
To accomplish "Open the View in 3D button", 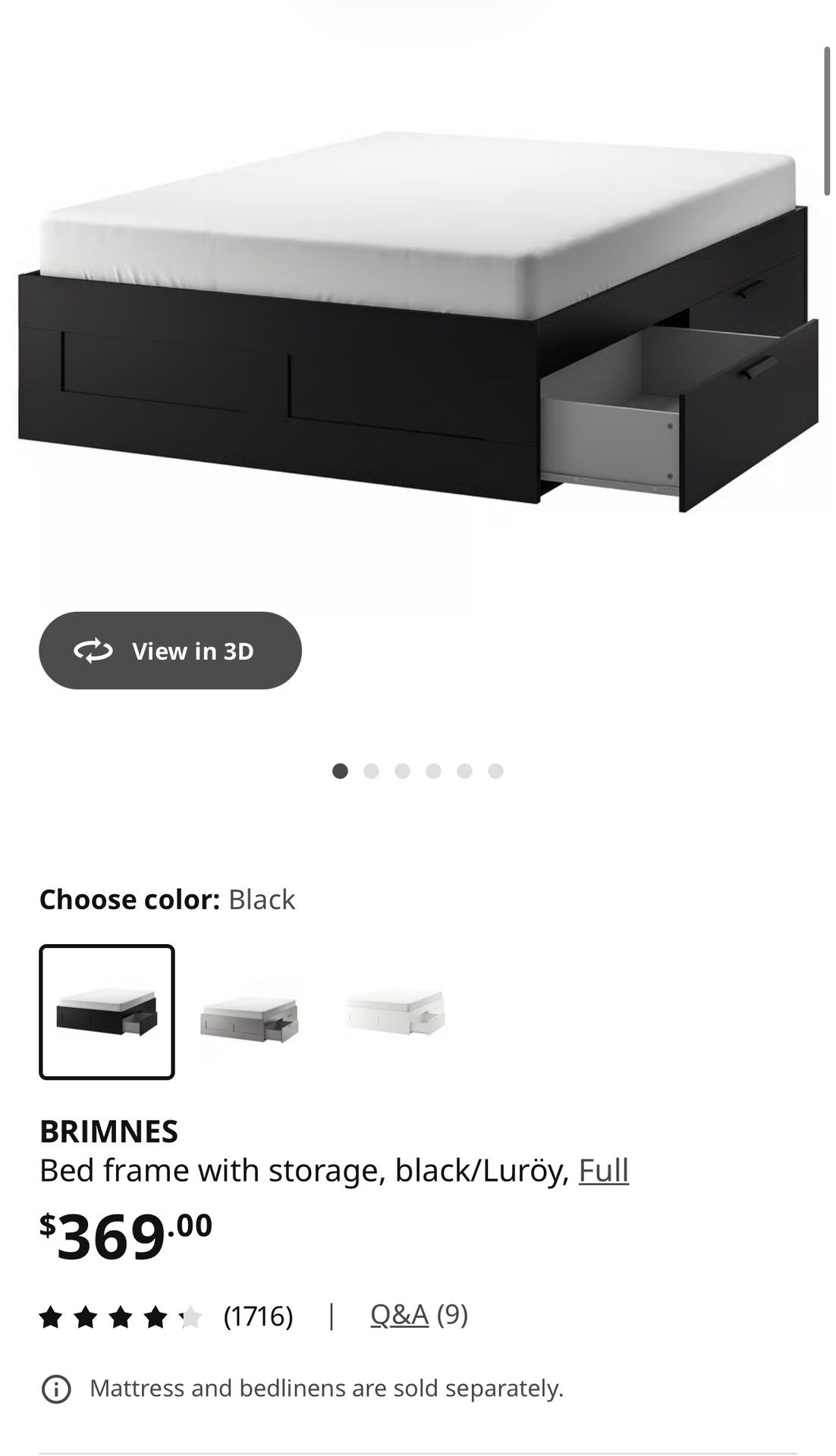I will click(170, 651).
